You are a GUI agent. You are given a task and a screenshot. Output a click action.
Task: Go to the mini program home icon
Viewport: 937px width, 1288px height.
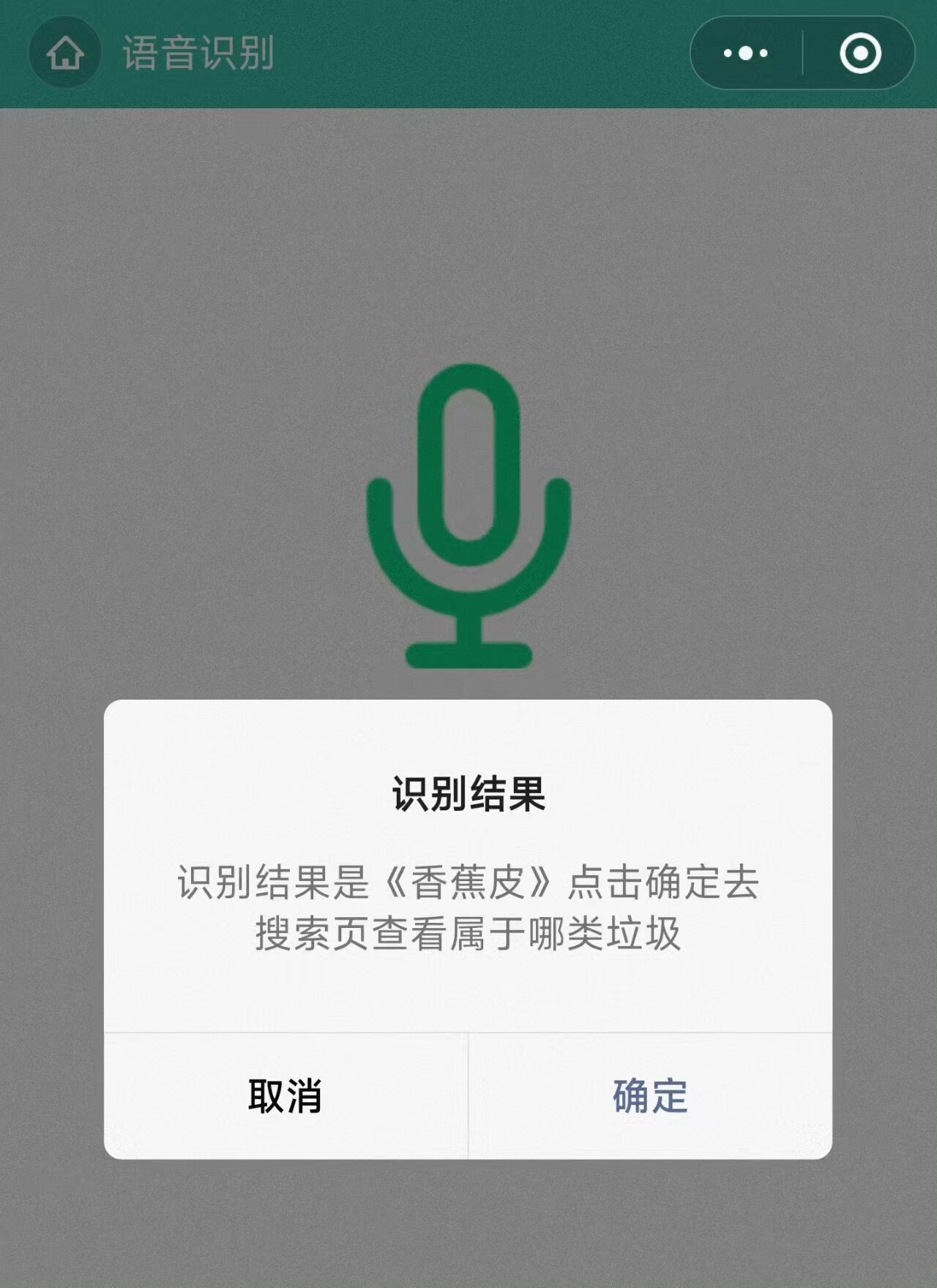pyautogui.click(x=65, y=53)
